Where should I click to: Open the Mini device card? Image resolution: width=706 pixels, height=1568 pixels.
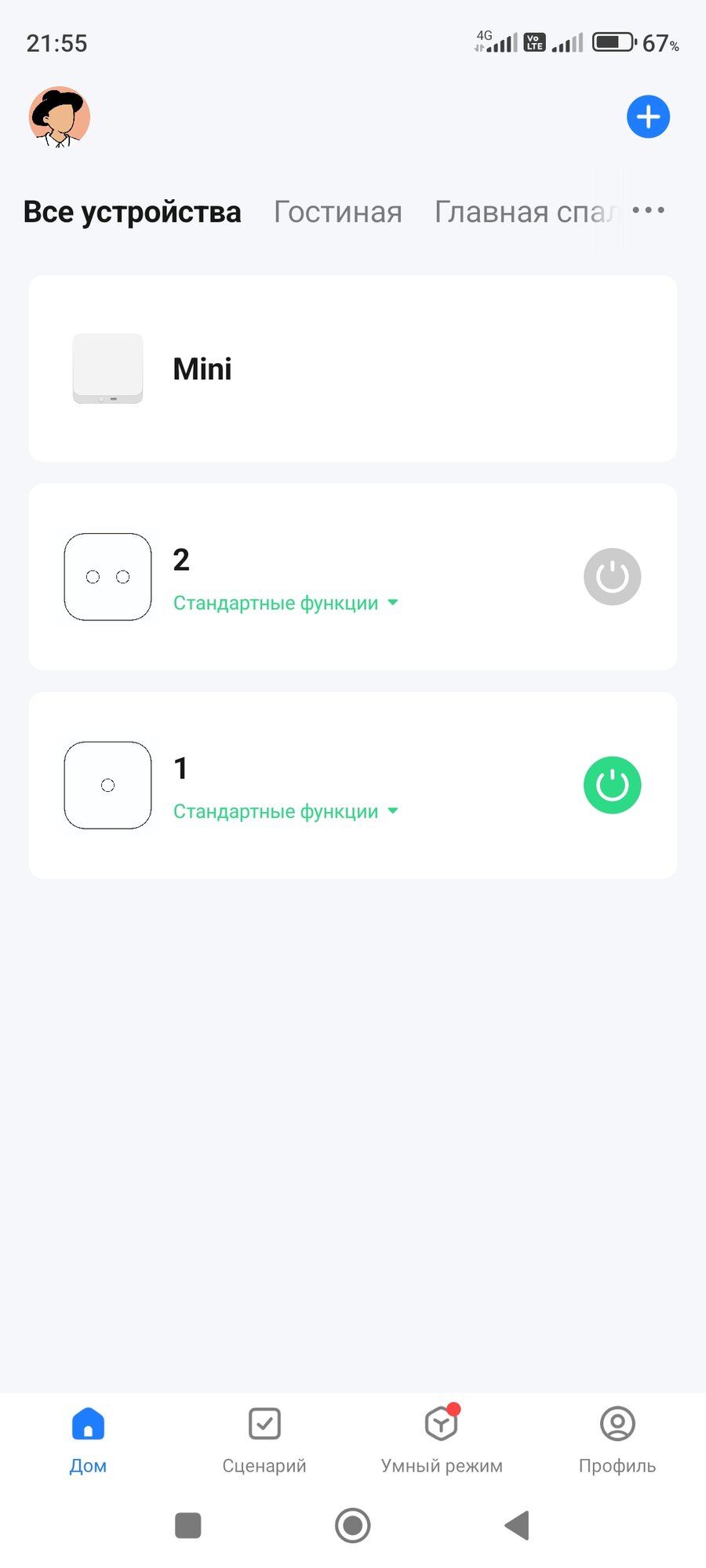tap(352, 368)
